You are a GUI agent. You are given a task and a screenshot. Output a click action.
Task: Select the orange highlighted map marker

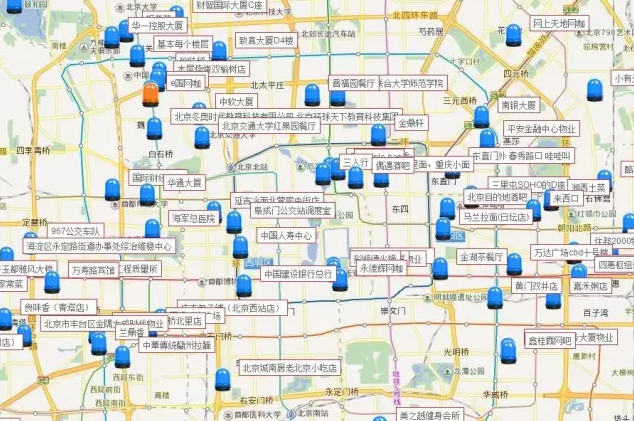point(151,94)
